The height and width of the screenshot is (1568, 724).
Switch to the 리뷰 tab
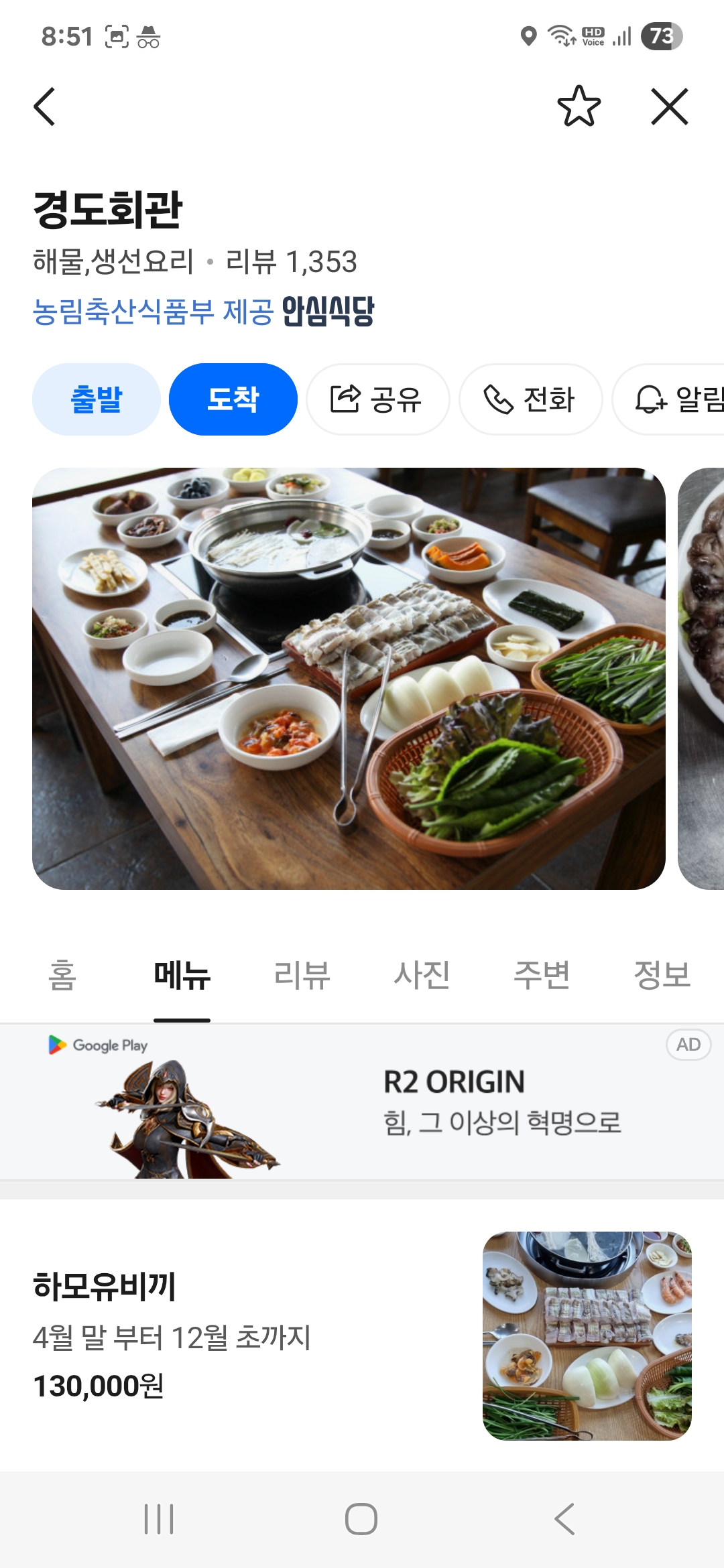click(x=302, y=975)
